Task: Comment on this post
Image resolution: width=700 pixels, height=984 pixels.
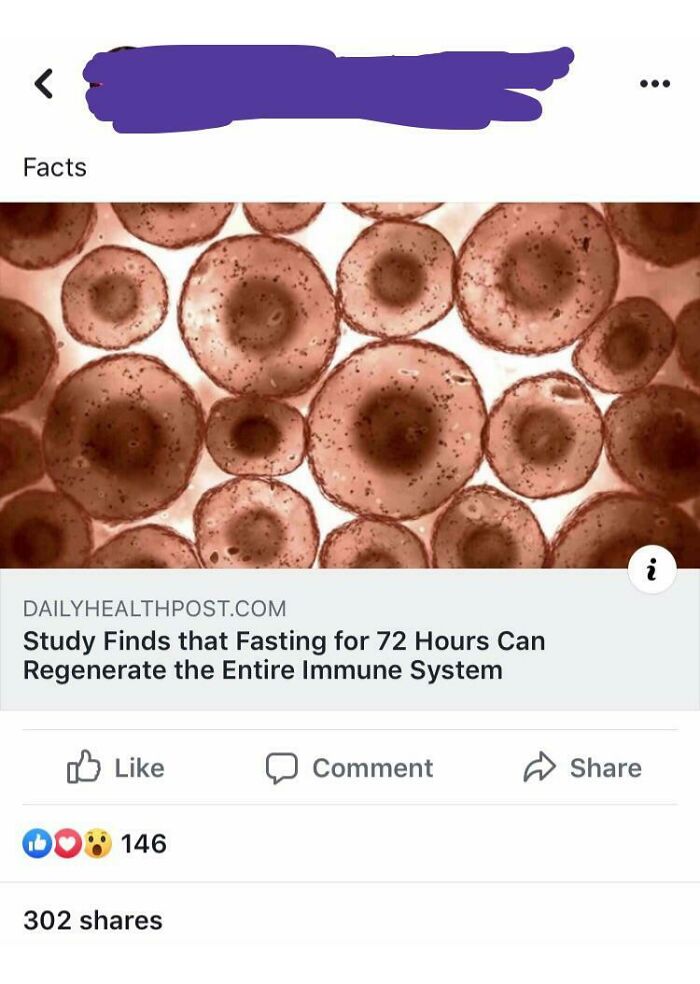Action: pos(349,768)
